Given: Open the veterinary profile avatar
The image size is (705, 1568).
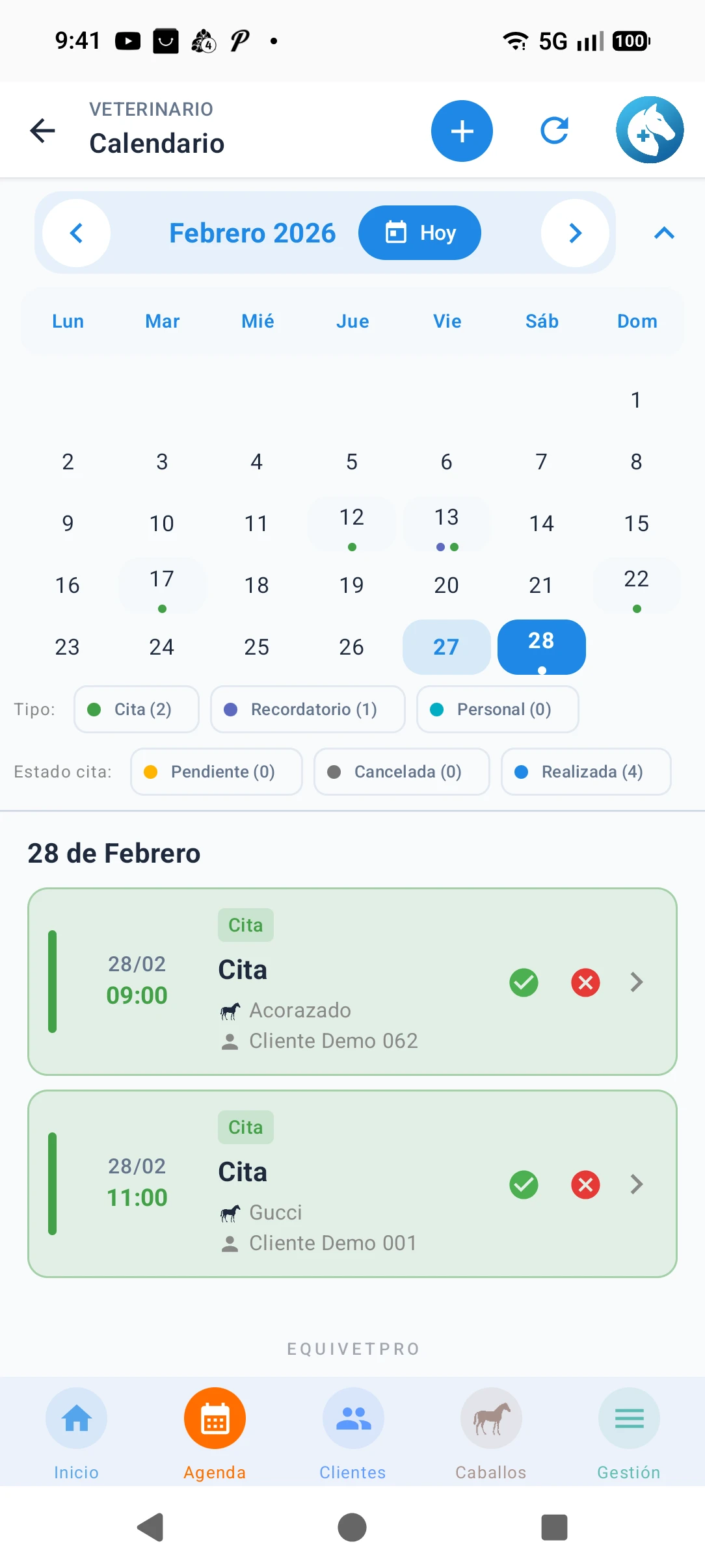Looking at the screenshot, I should (x=650, y=130).
